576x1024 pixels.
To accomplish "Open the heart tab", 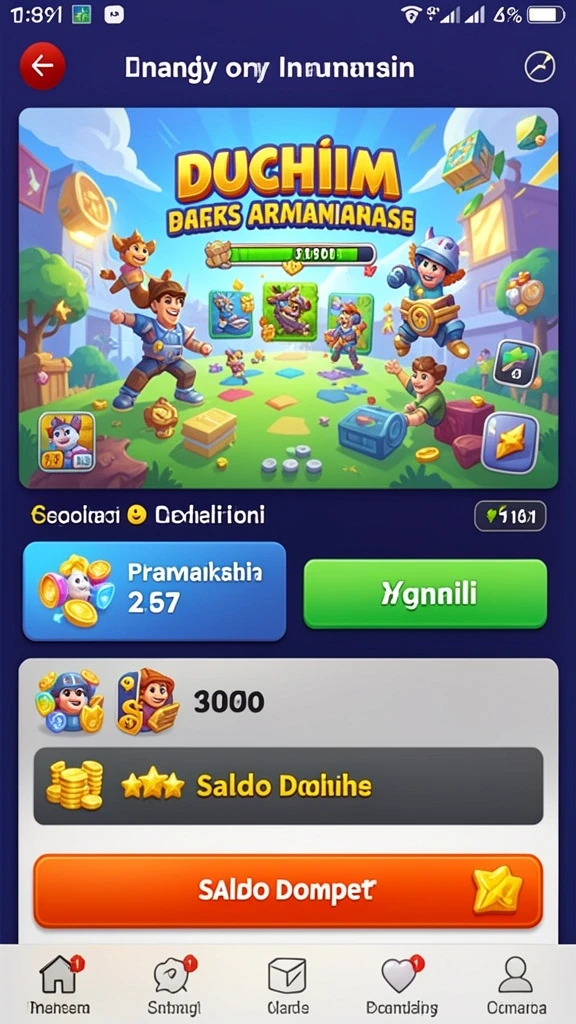I will 402,985.
